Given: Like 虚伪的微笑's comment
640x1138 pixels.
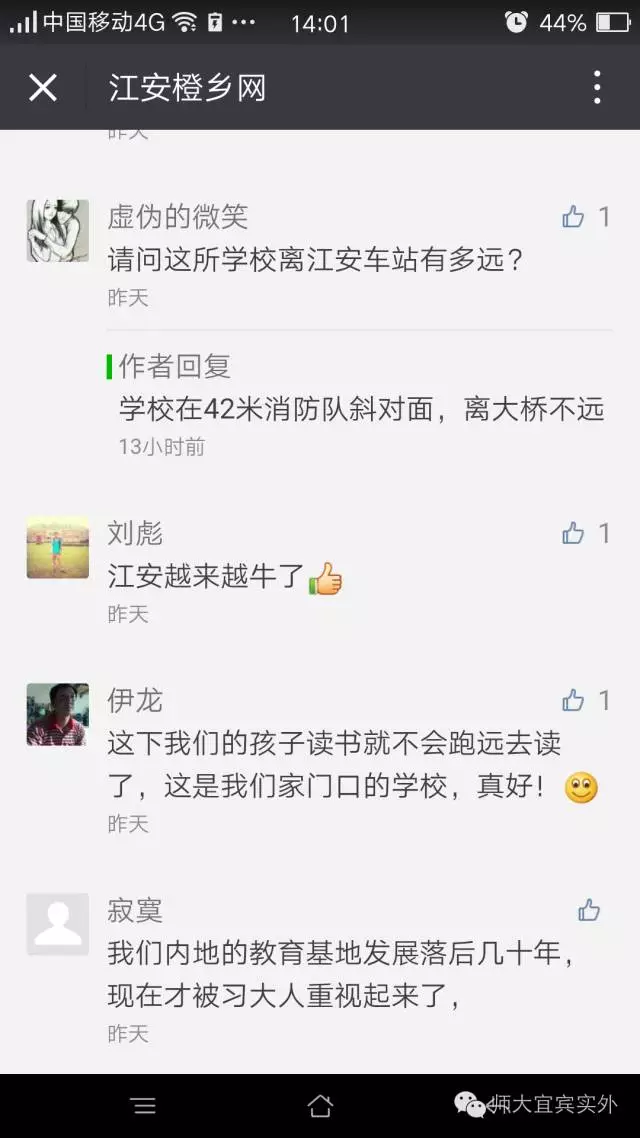Looking at the screenshot, I should coord(573,216).
